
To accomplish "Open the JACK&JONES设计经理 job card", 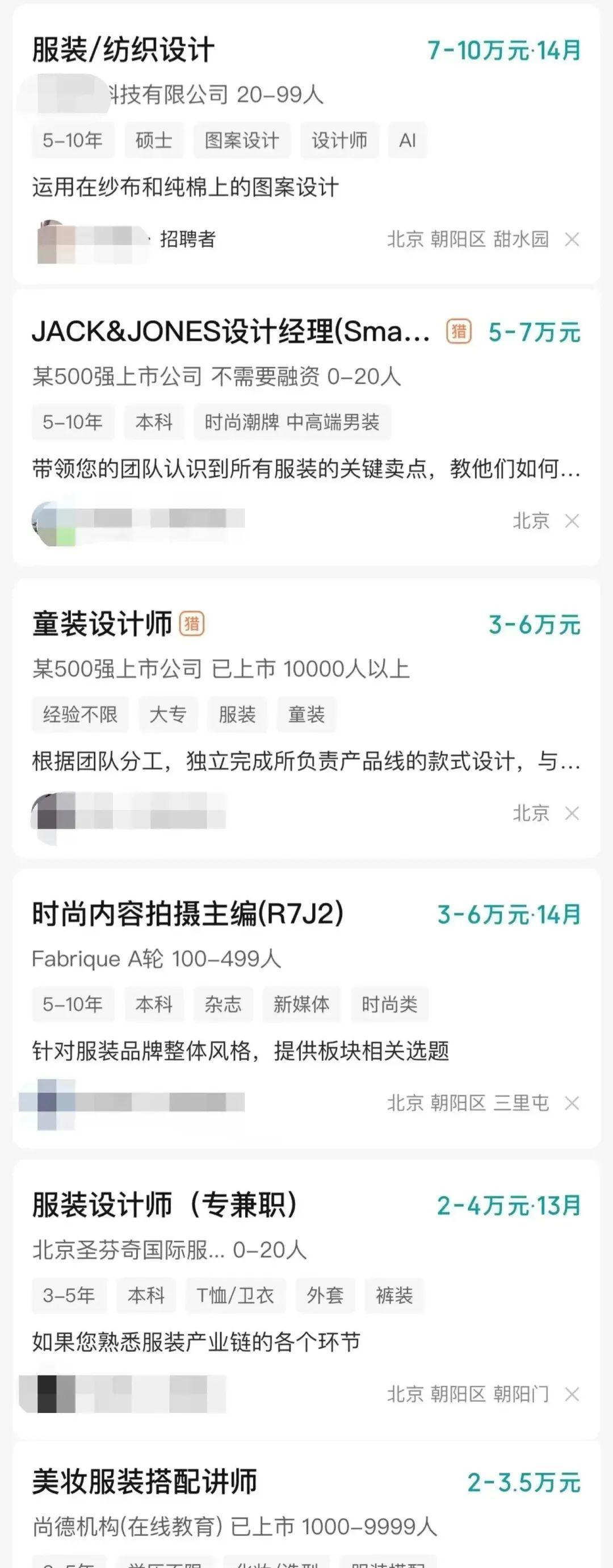I will [x=231, y=332].
